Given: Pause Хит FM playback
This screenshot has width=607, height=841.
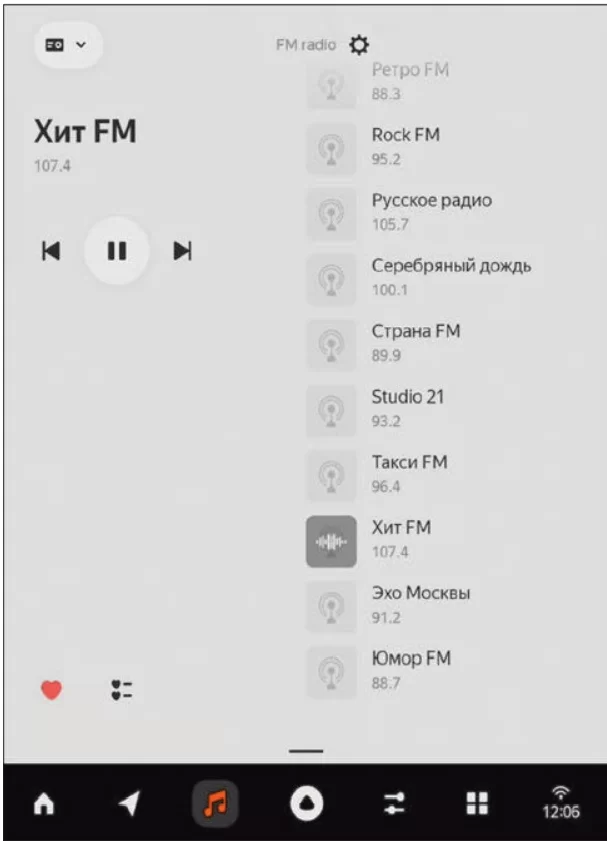Looking at the screenshot, I should click(x=117, y=251).
